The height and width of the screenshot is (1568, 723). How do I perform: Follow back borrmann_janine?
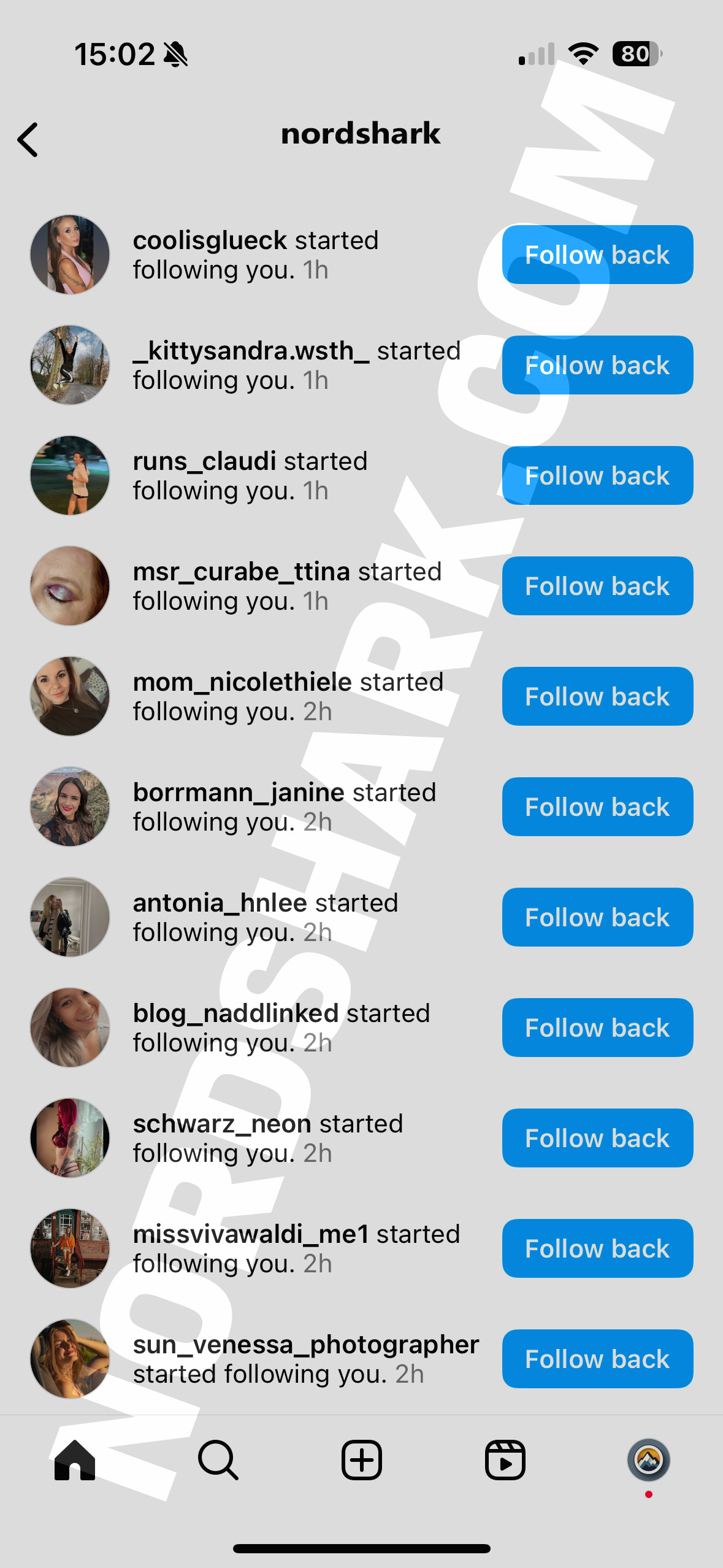(x=597, y=807)
